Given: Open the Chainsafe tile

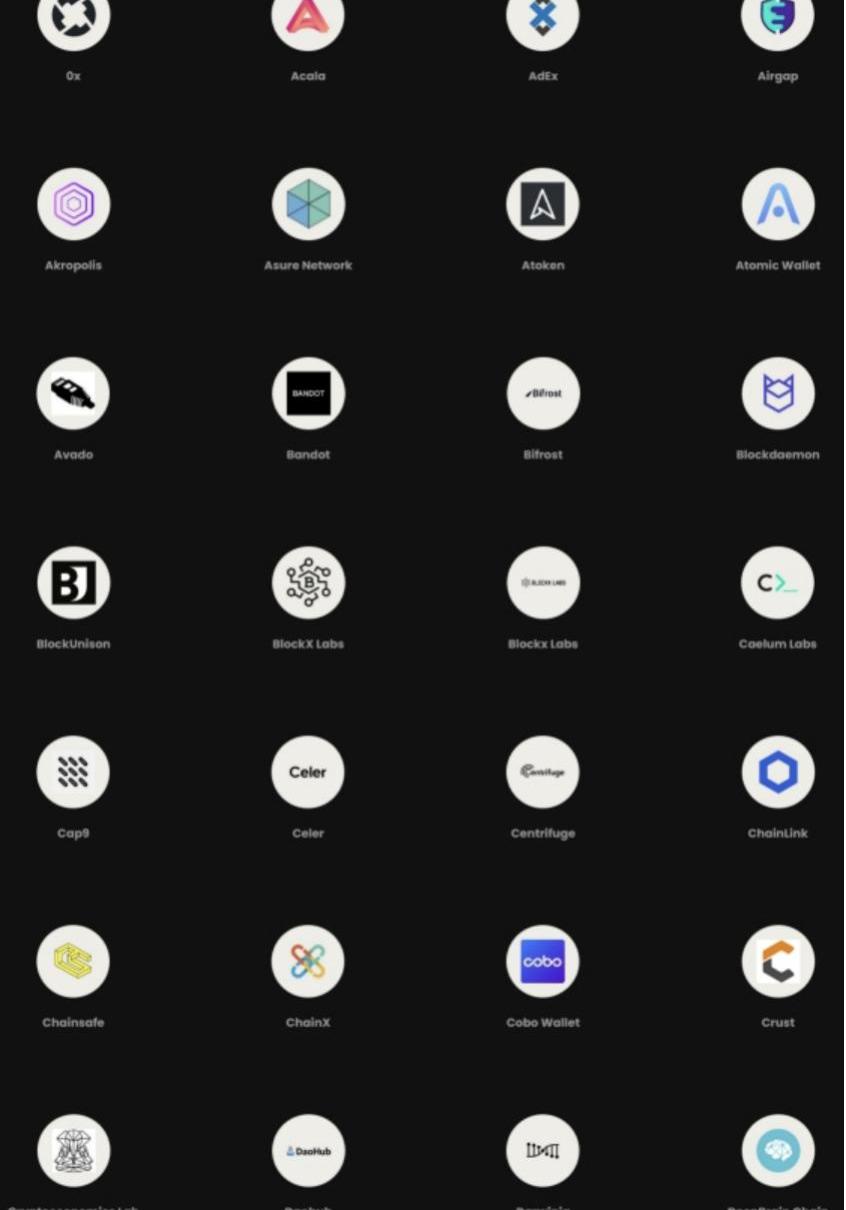Looking at the screenshot, I should point(73,961).
